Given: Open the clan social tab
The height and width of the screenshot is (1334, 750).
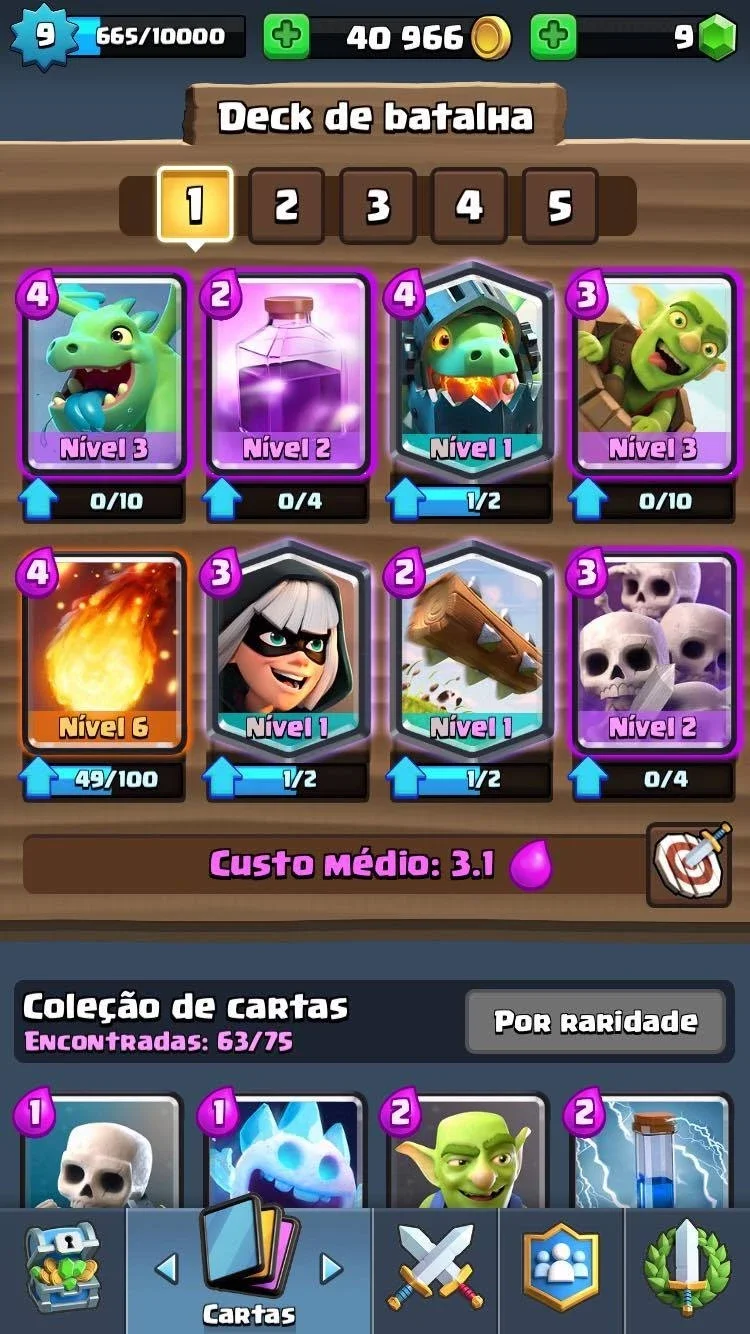Looking at the screenshot, I should point(561,1268).
